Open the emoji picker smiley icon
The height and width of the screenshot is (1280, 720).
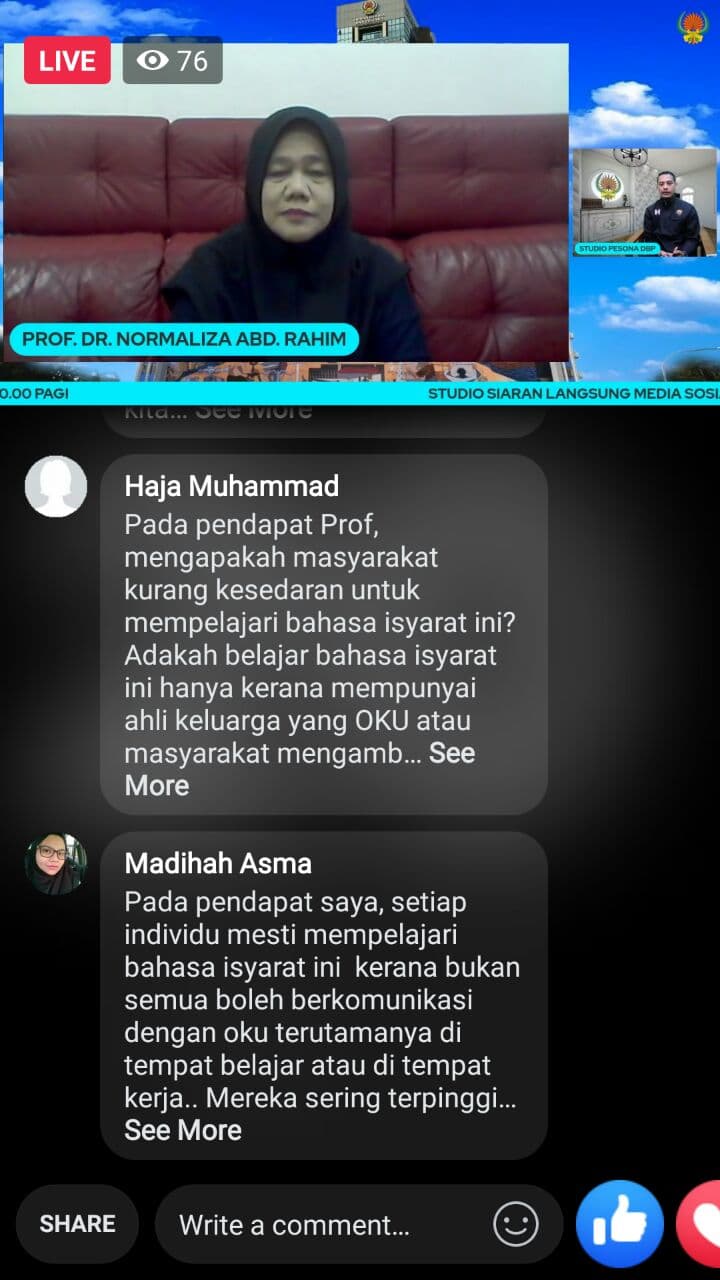pos(516,1224)
